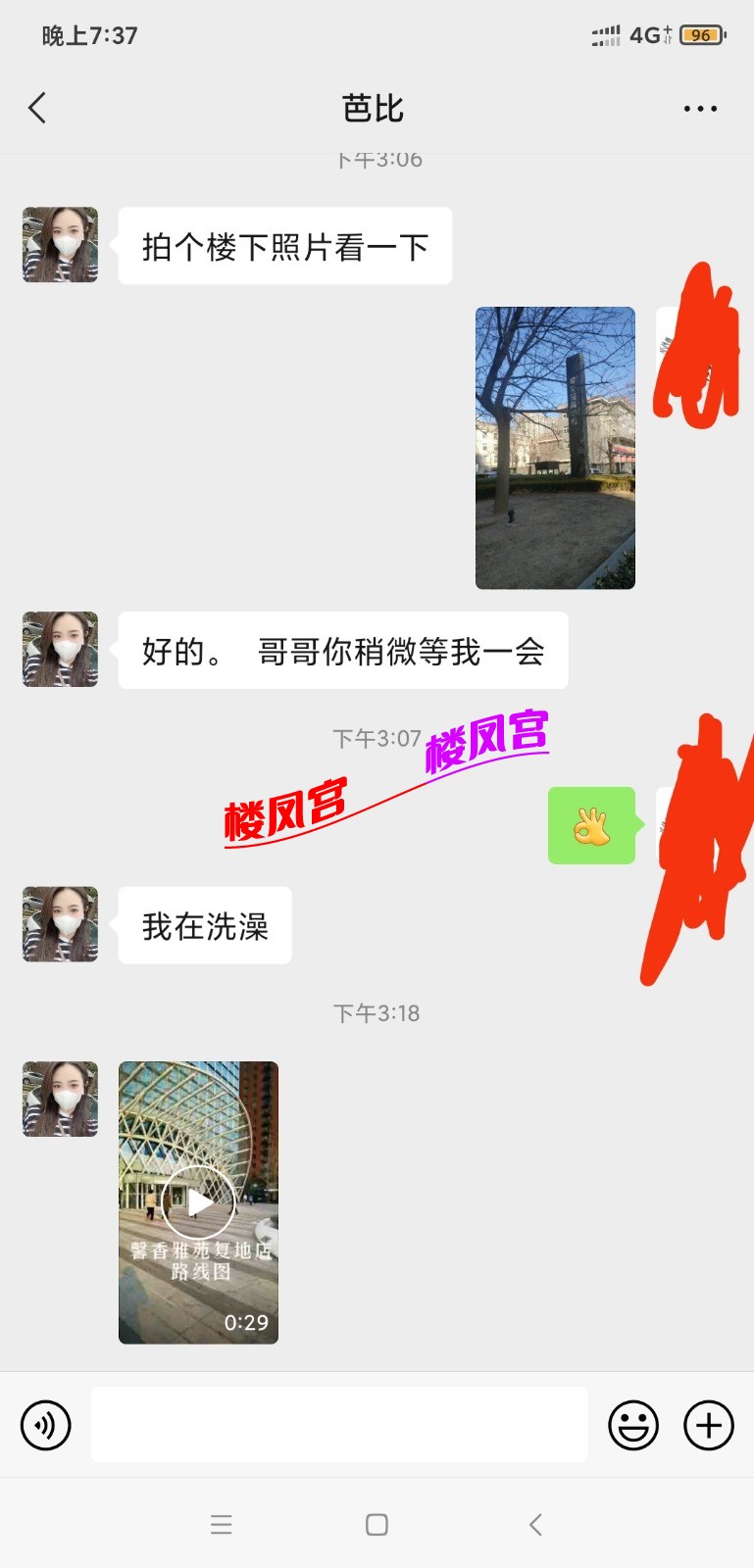Open recent apps from the navigation bar
This screenshot has height=1568, width=754.
tap(222, 1525)
